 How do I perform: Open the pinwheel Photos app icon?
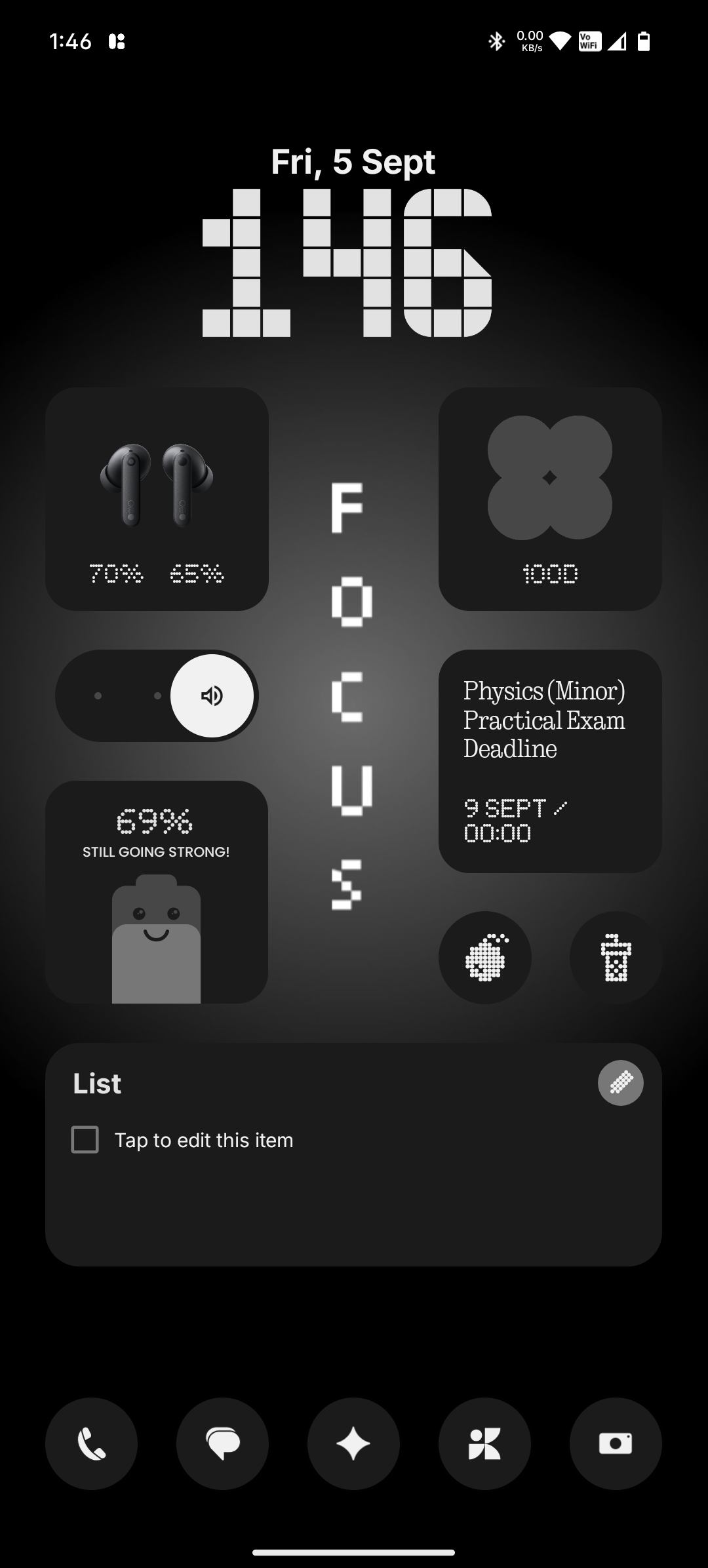tap(484, 1443)
